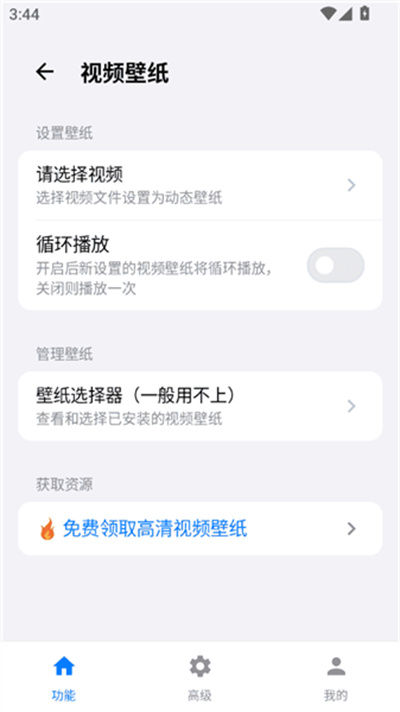Open 壁纸选择器 row

[200, 406]
